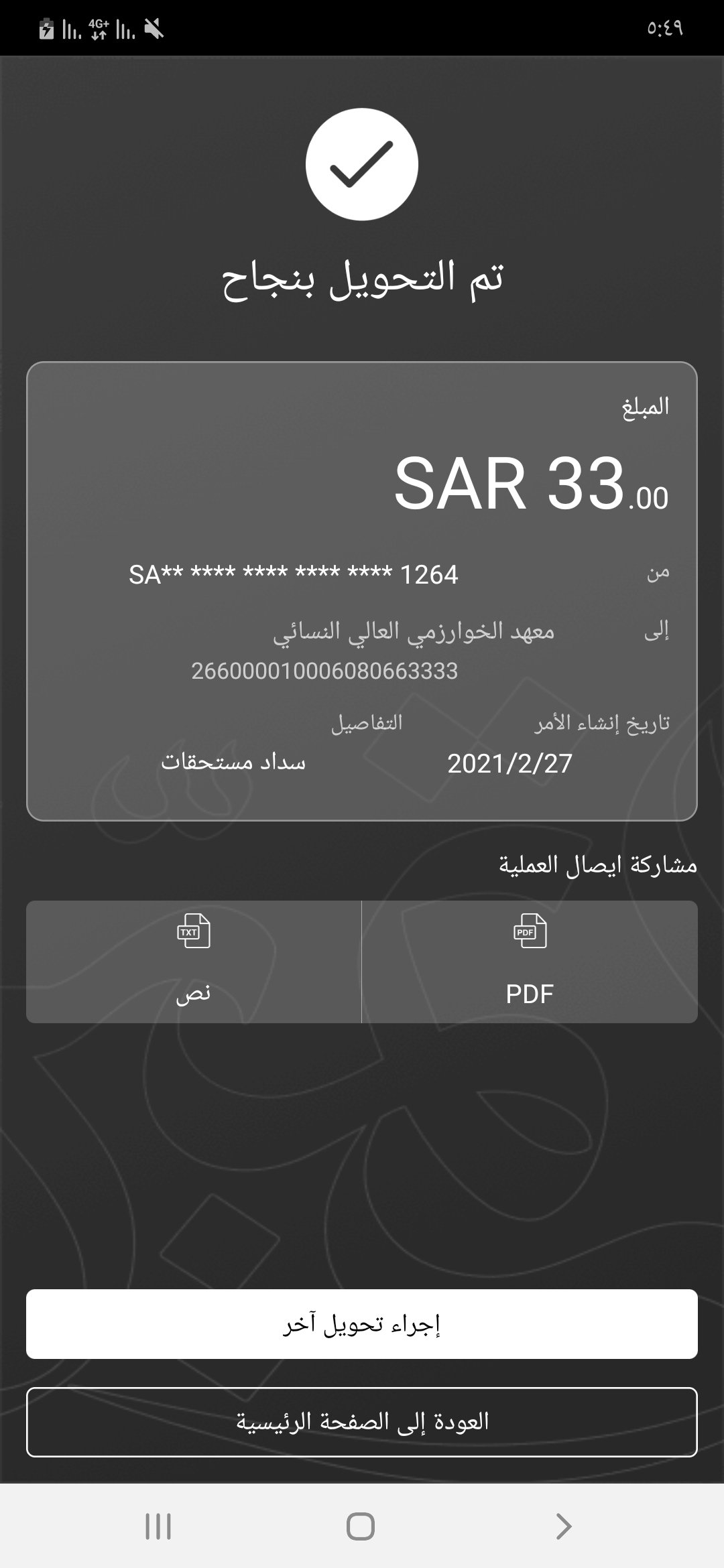724x1568 pixels.
Task: Share the receipt as text (نص)
Action: [x=194, y=962]
